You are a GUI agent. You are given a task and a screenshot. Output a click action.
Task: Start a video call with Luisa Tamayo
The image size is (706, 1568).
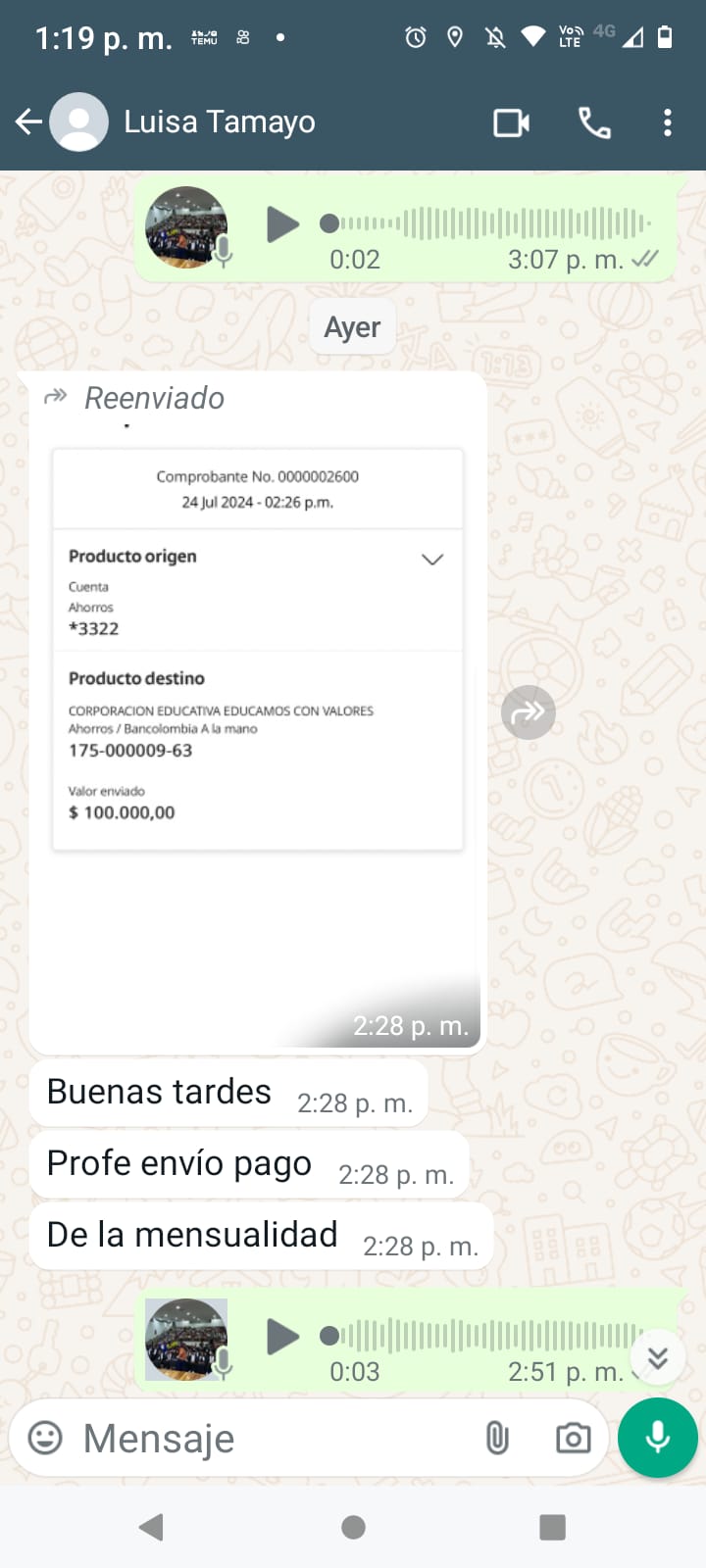[511, 123]
